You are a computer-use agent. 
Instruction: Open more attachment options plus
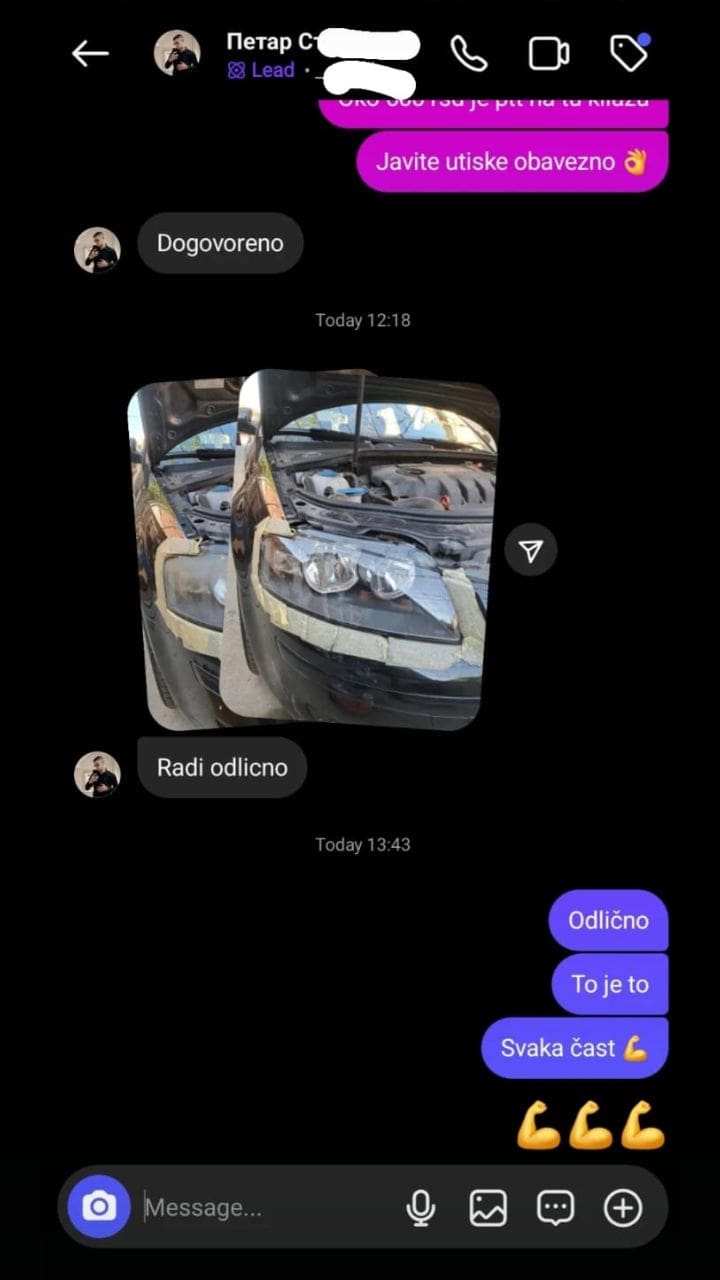pyautogui.click(x=623, y=1208)
